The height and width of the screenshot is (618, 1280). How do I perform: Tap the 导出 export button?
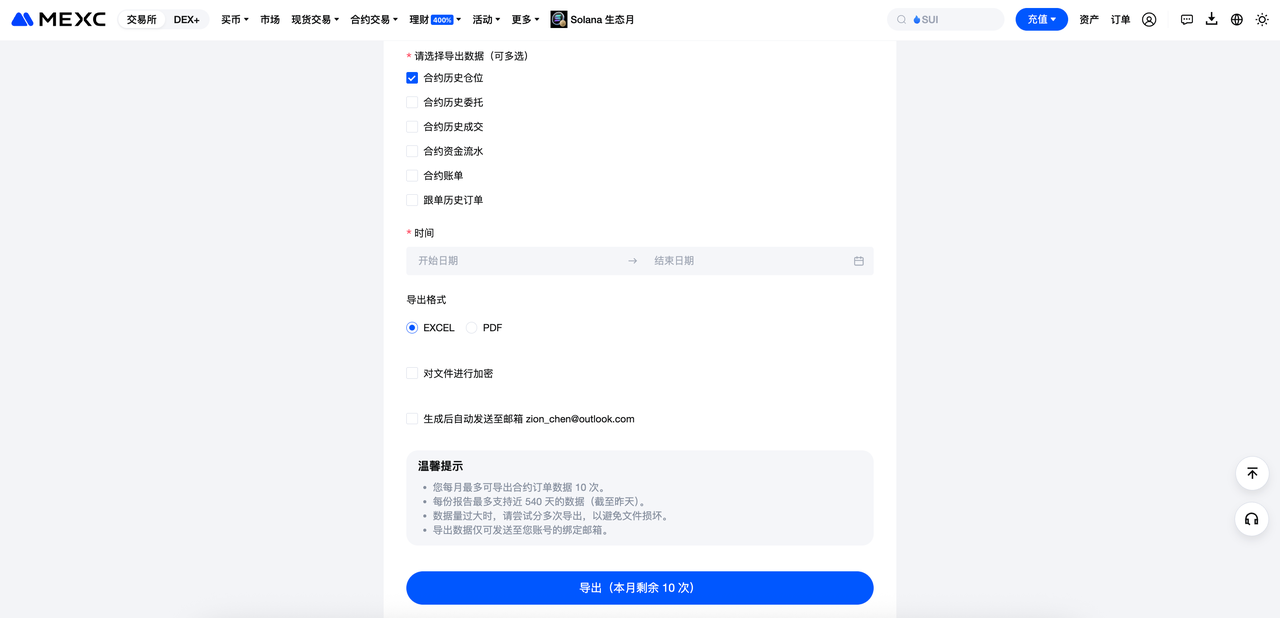639,588
